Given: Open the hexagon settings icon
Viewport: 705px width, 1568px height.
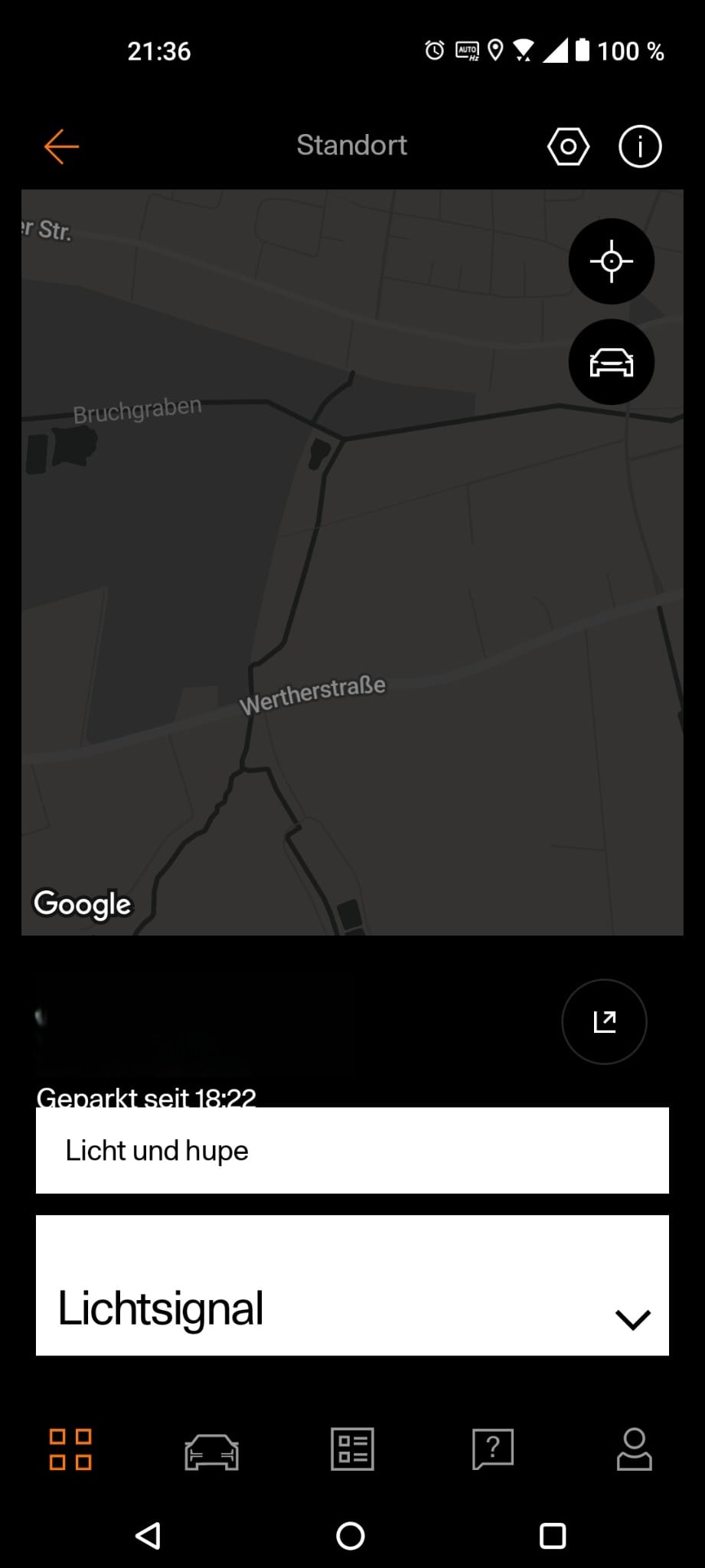Looking at the screenshot, I should [x=568, y=146].
